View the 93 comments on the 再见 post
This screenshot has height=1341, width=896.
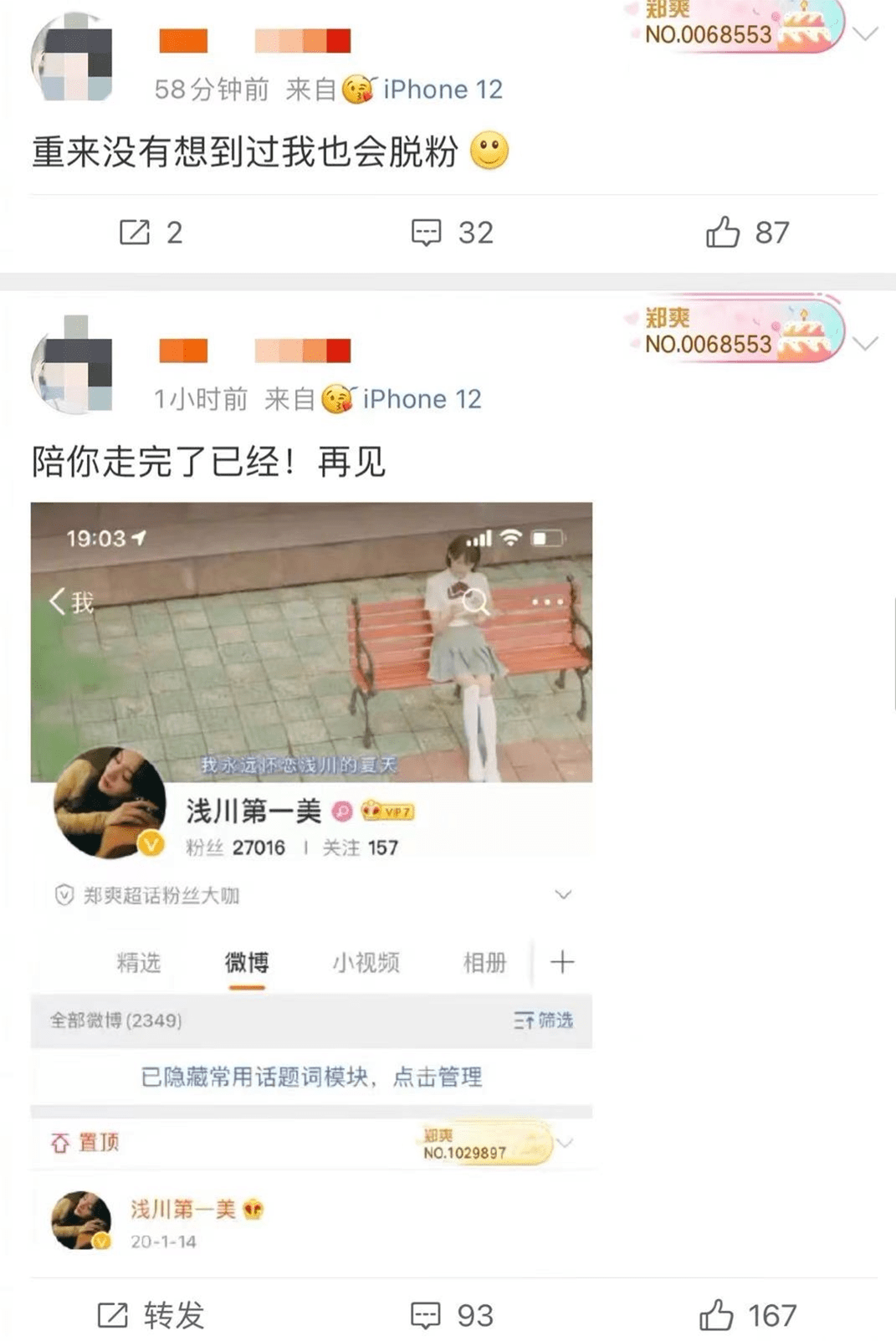[452, 1315]
